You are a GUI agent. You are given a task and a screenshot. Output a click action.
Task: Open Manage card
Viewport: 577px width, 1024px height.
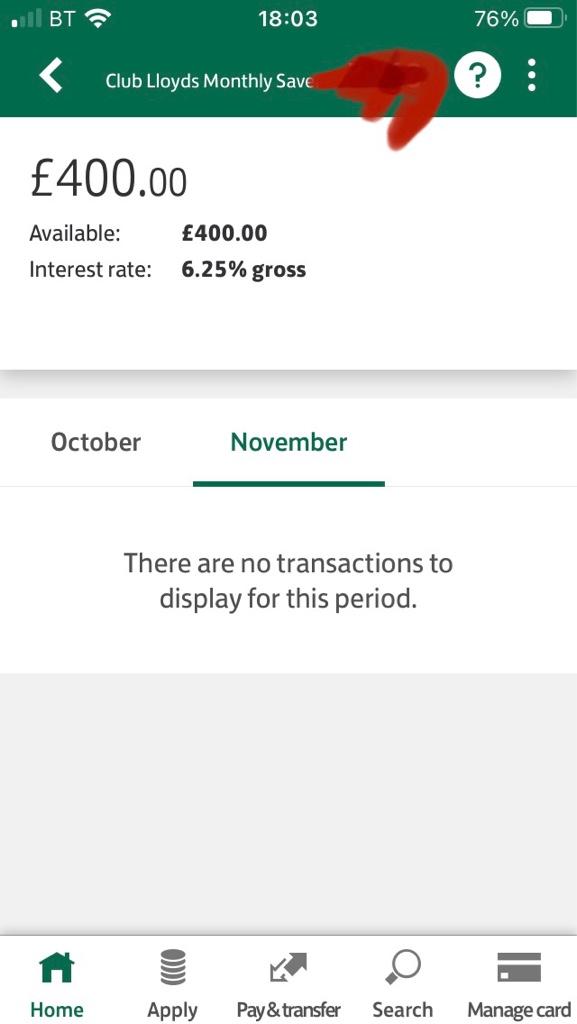tap(519, 984)
